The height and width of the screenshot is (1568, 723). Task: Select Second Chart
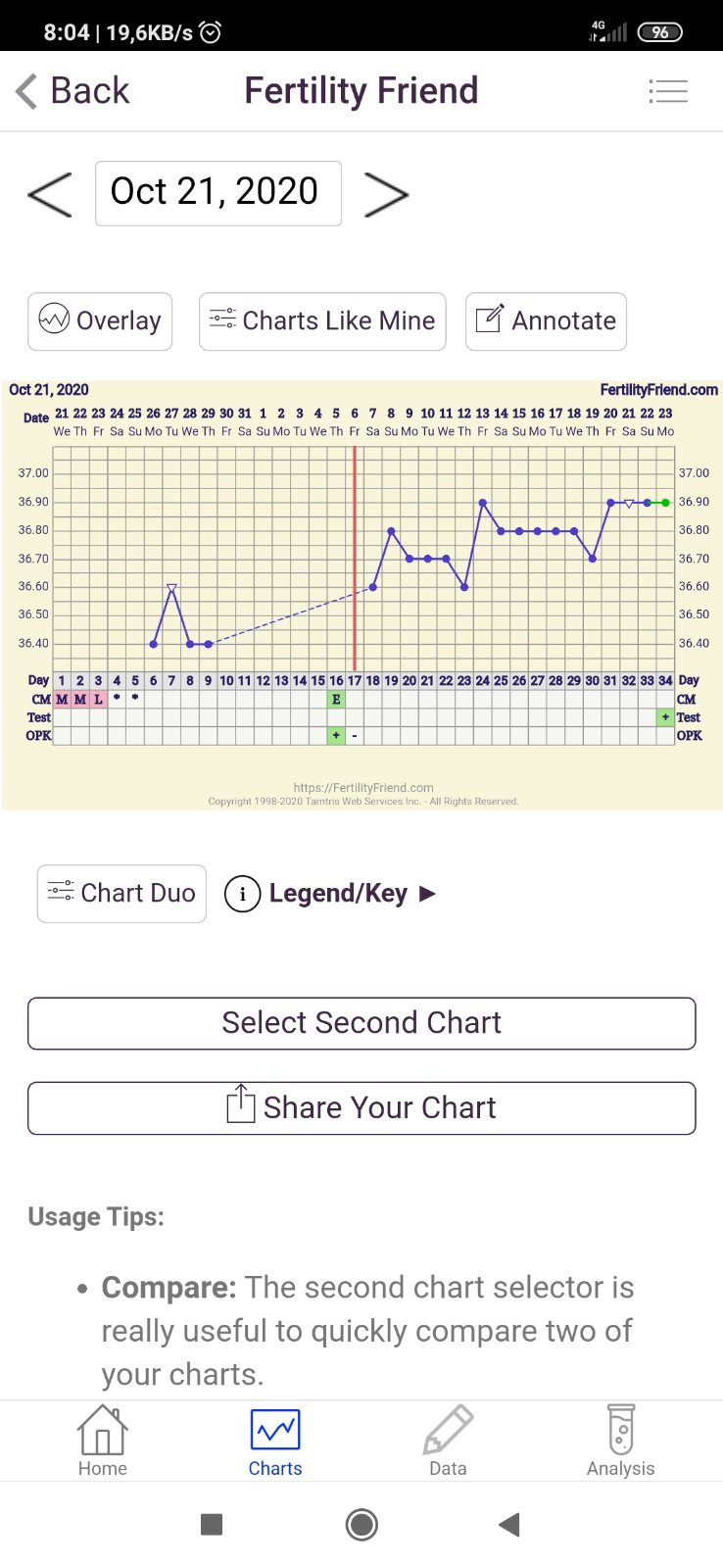coord(361,1023)
